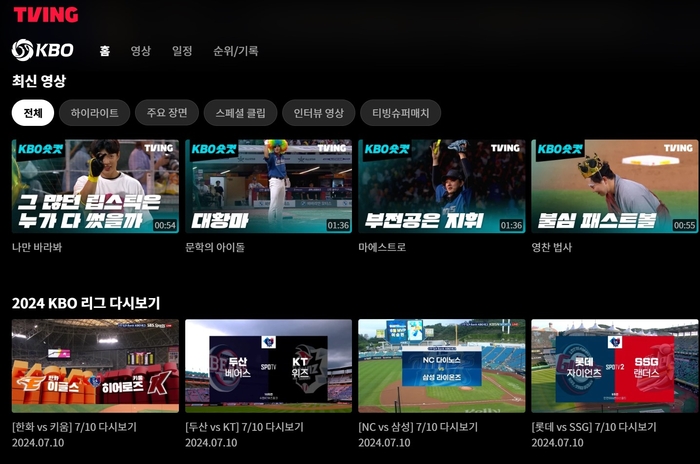This screenshot has height=464, width=700.
Task: Watch NC vs 삼성 7/10 replay
Action: (x=441, y=366)
